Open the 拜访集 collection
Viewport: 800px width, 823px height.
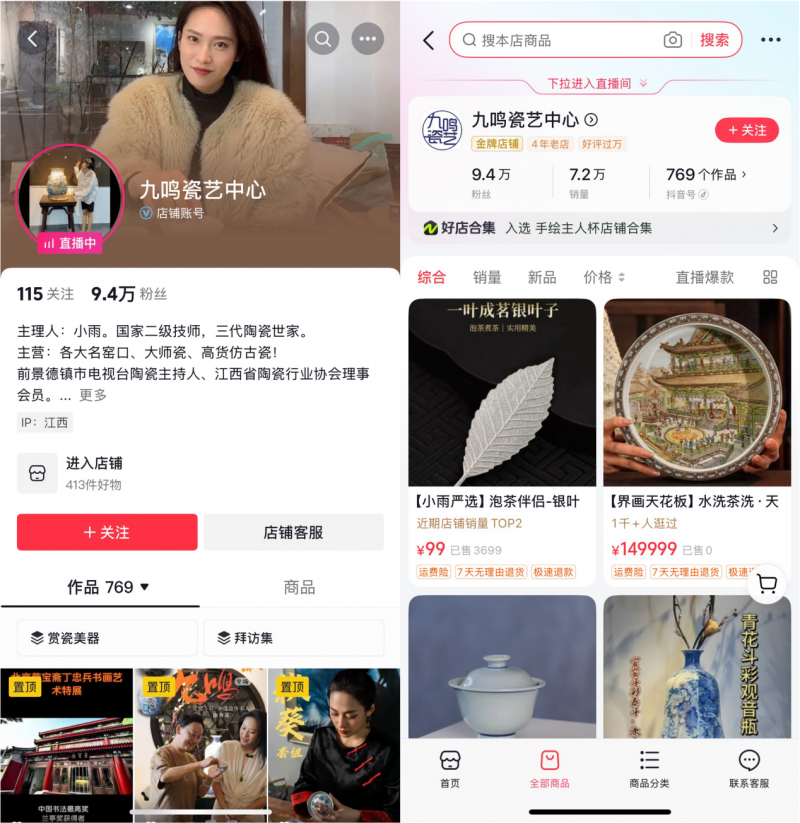coord(293,638)
